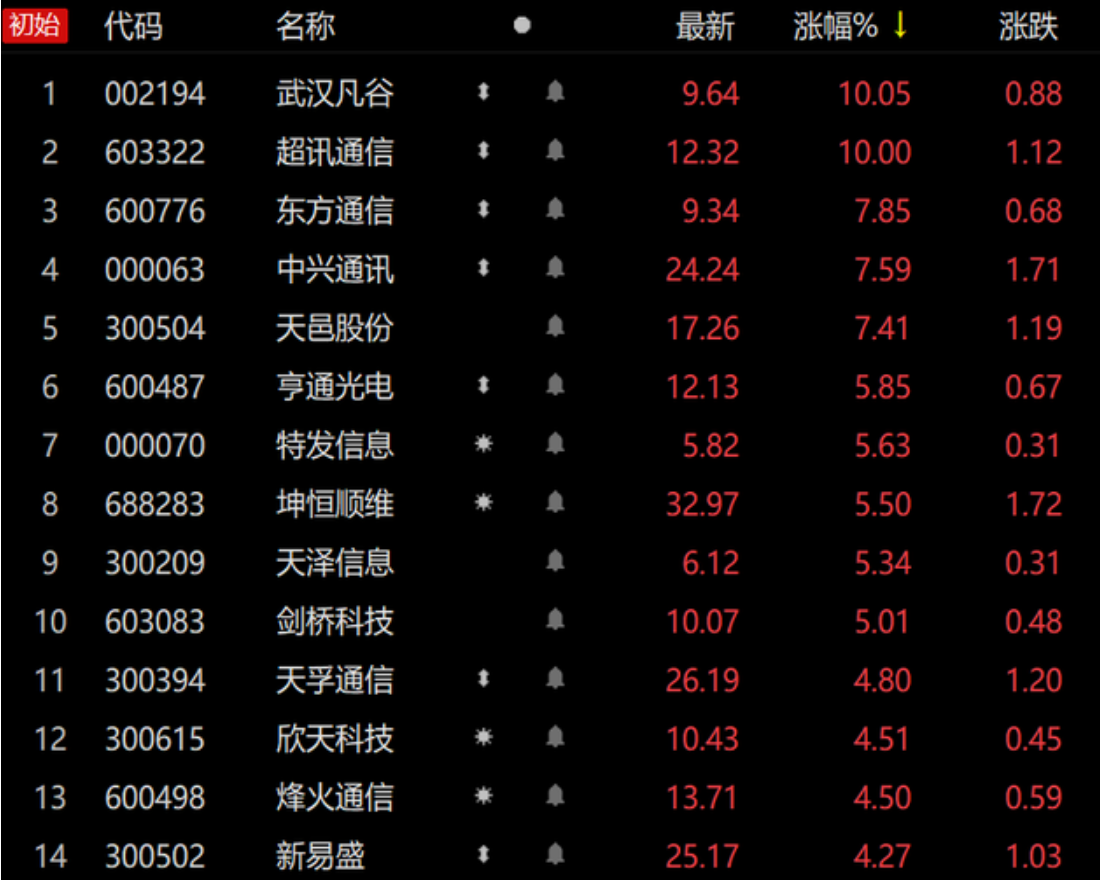This screenshot has width=1100, height=880.
Task: Set a price alert bell for 天泽信息
Action: [x=556, y=562]
